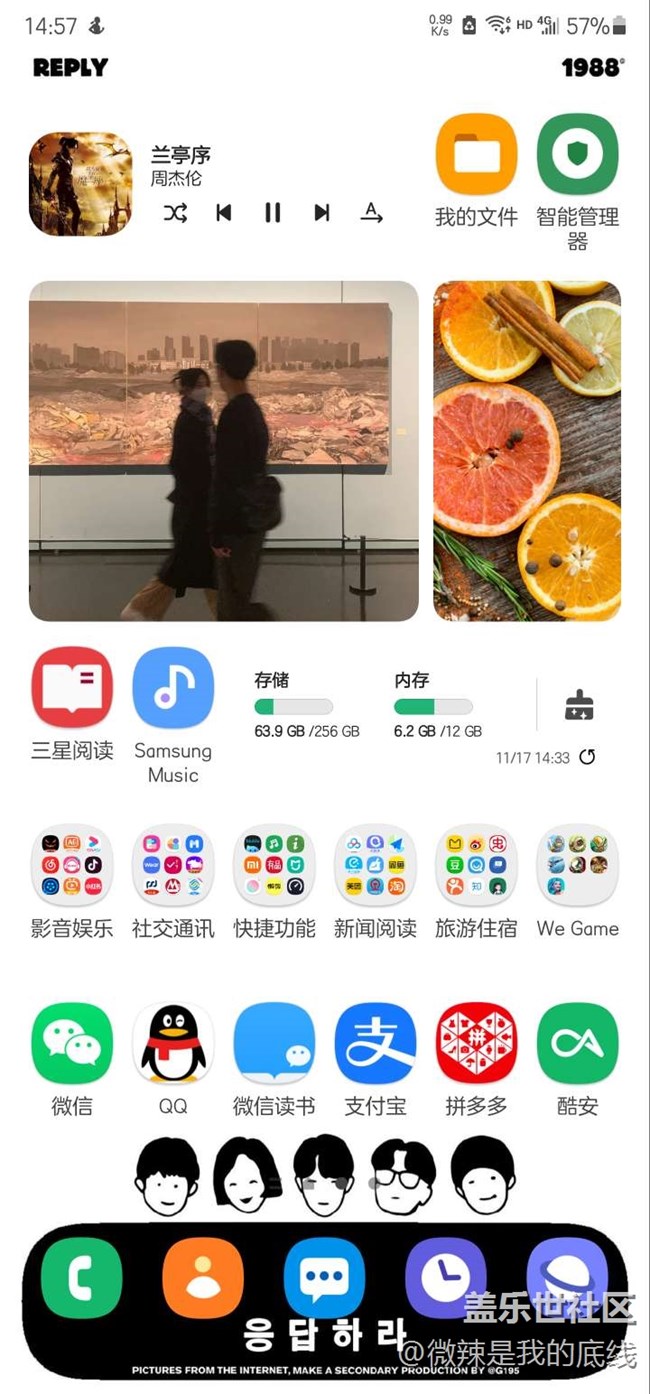
Task: Skip to the next track
Action: click(321, 212)
